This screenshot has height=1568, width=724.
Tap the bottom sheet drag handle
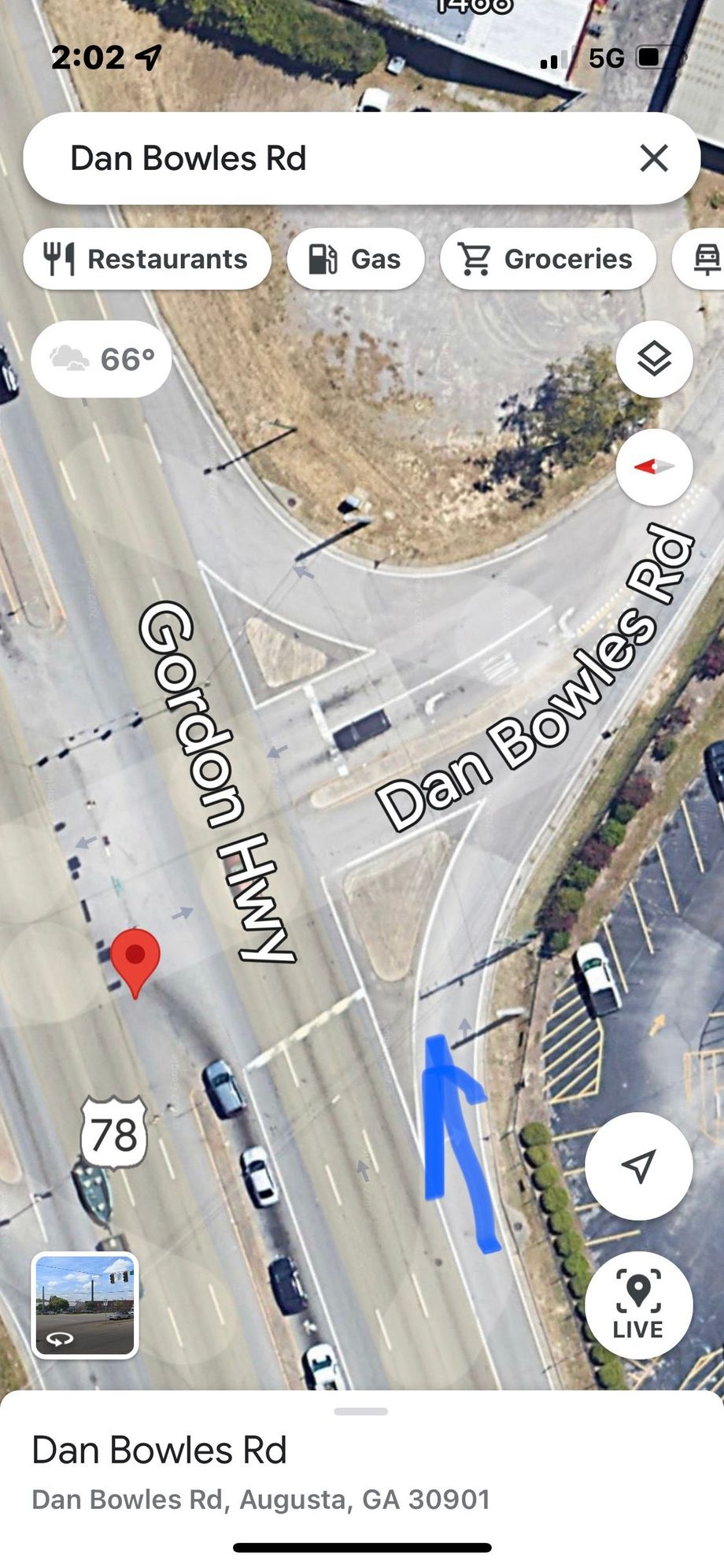click(x=361, y=1411)
